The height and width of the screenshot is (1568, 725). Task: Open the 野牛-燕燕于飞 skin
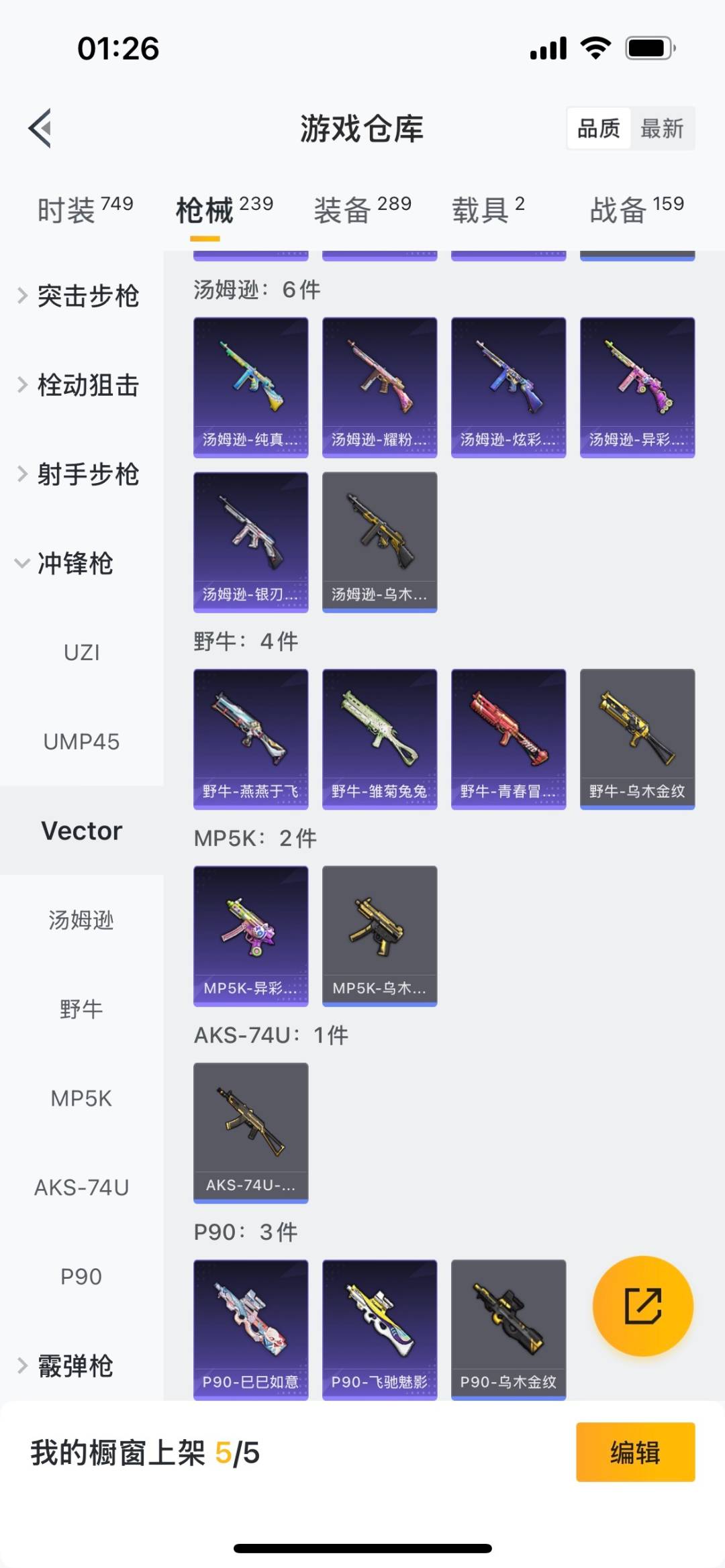[250, 739]
